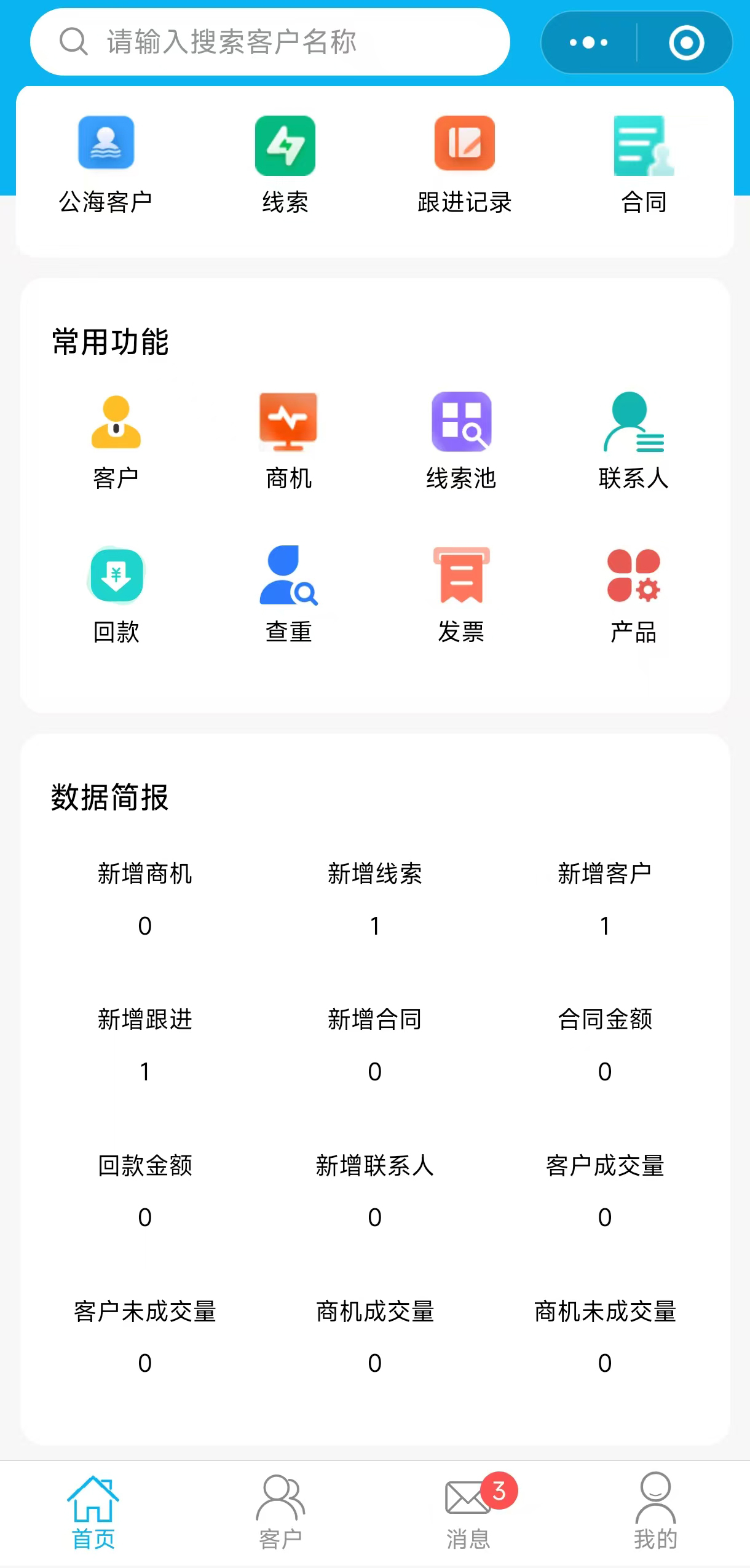Open the 产品 products function
The image size is (750, 1568).
(633, 593)
